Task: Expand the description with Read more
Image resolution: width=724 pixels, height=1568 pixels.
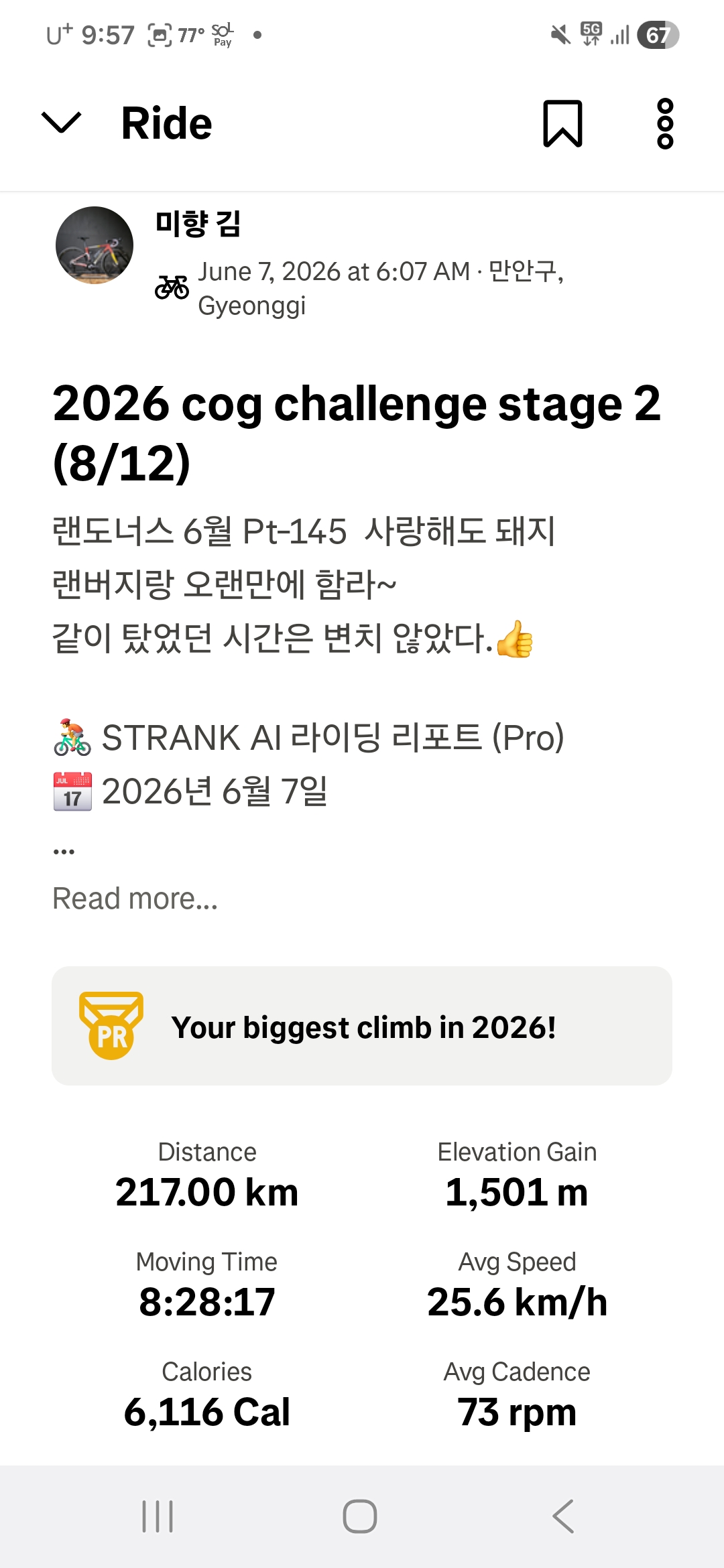Action: tap(135, 899)
